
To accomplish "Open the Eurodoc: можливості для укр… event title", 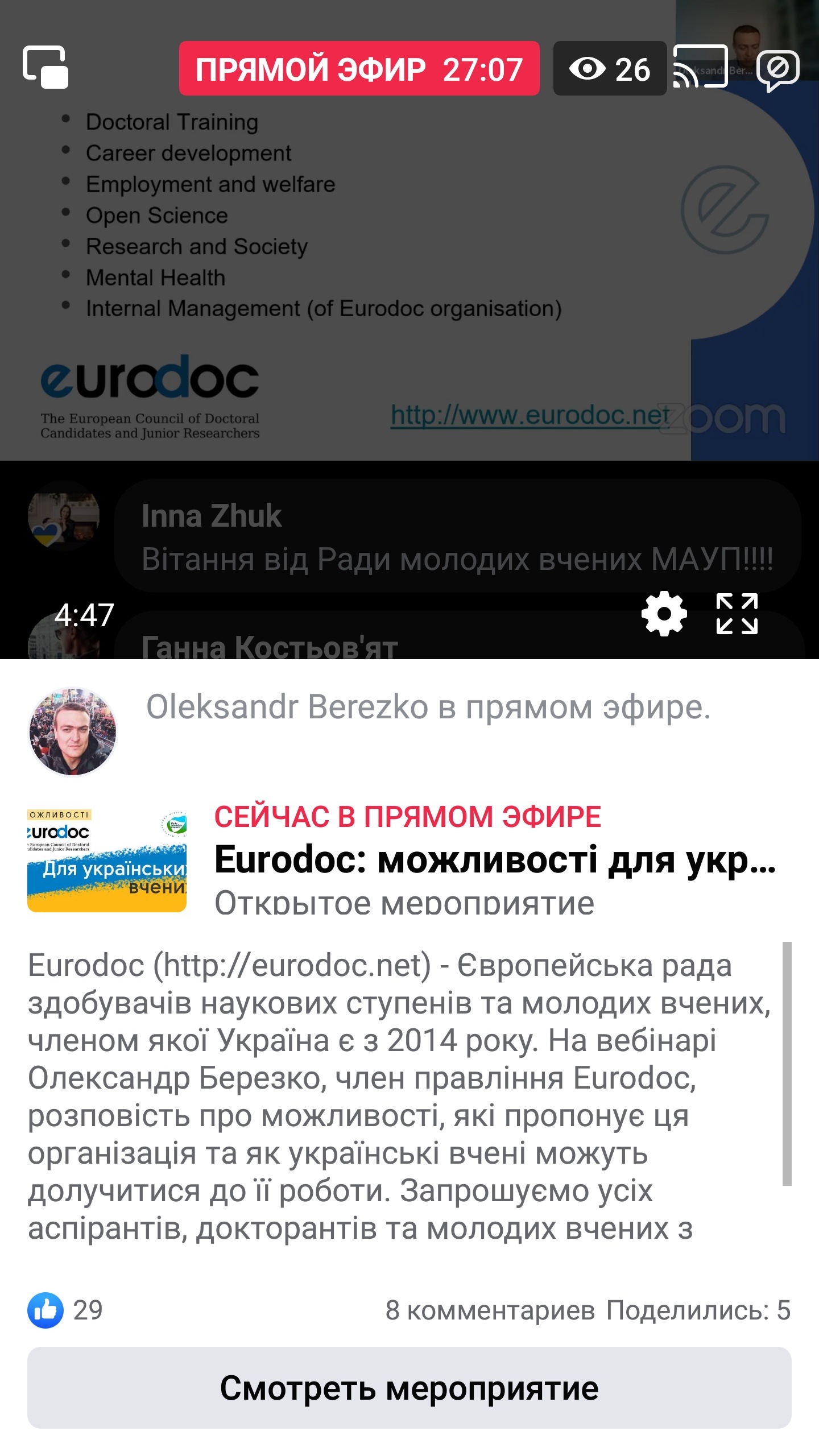I will [x=495, y=859].
